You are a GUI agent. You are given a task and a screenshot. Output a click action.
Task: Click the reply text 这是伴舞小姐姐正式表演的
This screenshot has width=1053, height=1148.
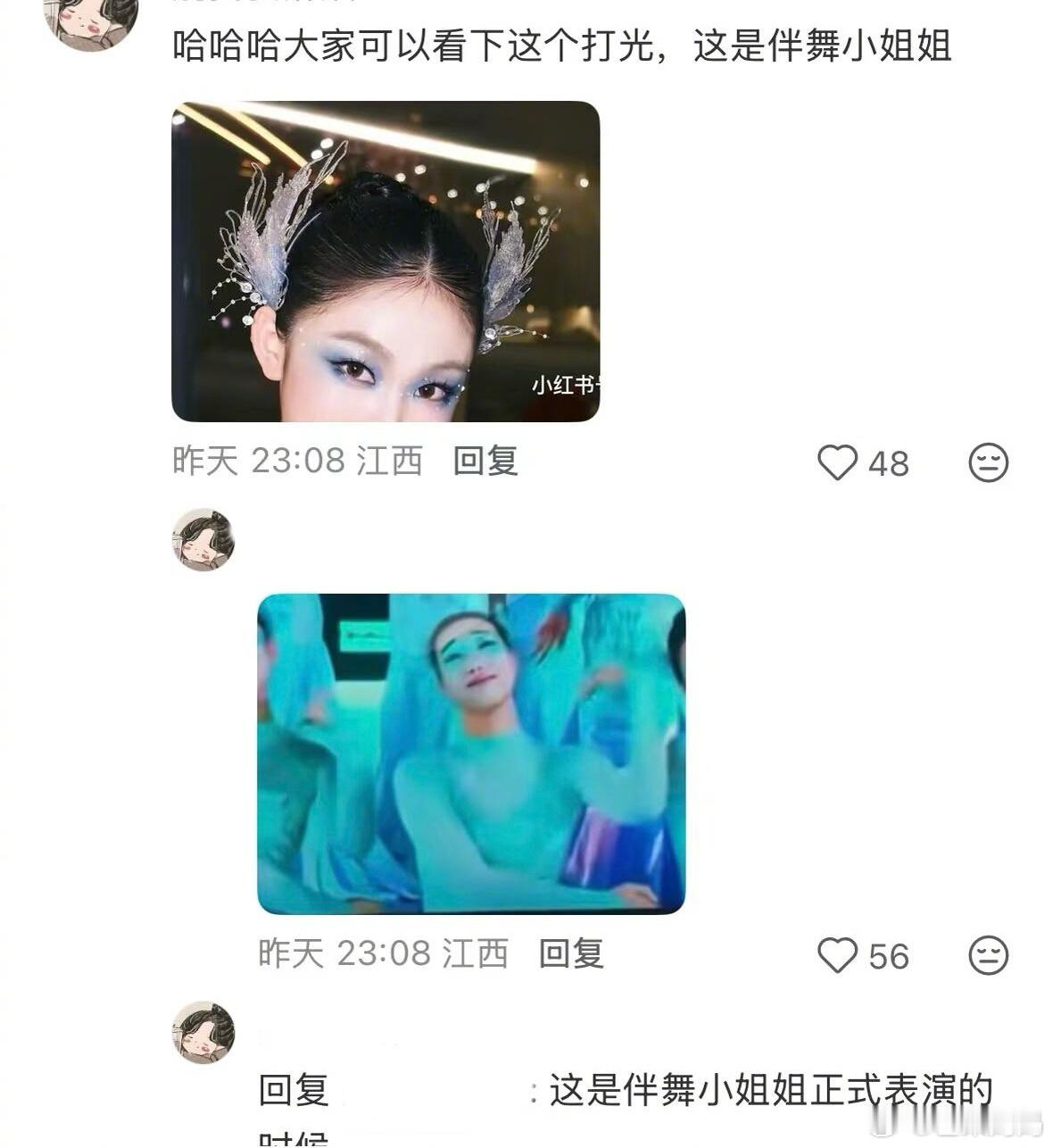(x=759, y=1091)
